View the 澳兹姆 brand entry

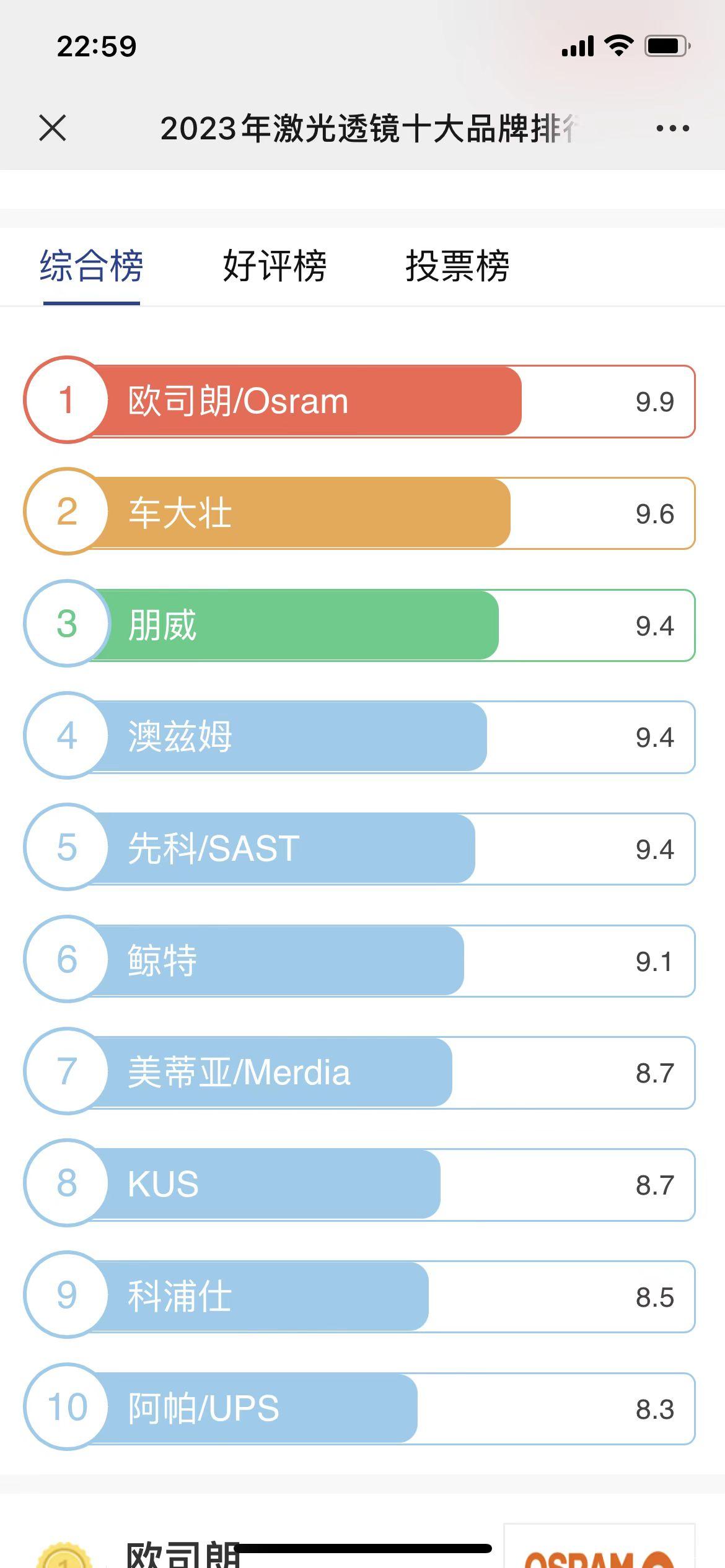click(359, 736)
